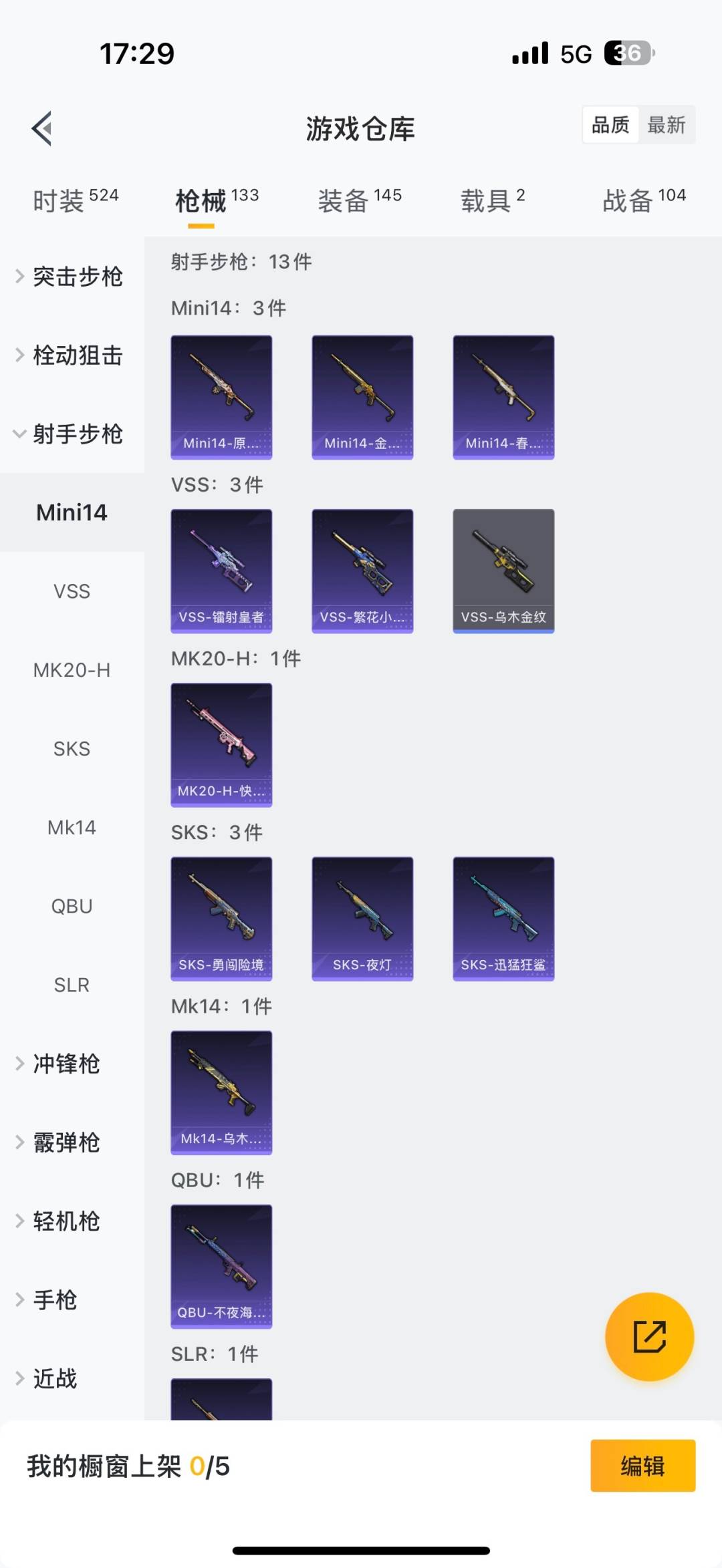The image size is (722, 1568).
Task: Go back from the 游戏仓库 page
Action: pos(42,128)
